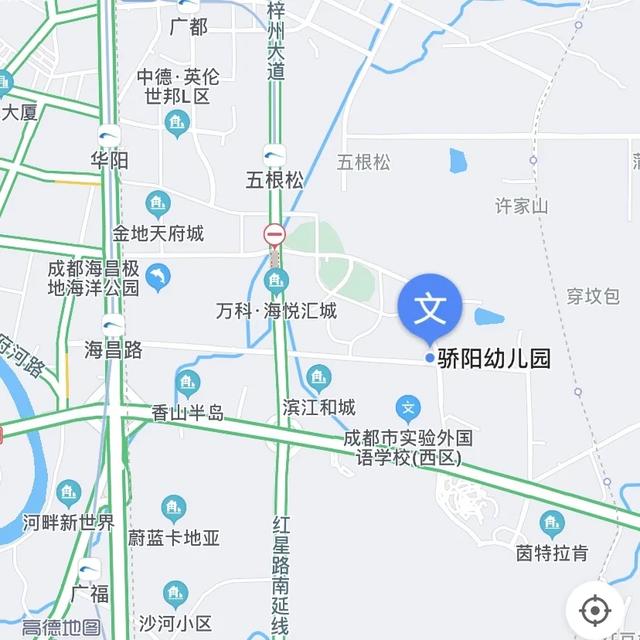Viewport: 640px width, 640px height.
Task: Open the 五根松 metro station icon
Action: (x=275, y=155)
